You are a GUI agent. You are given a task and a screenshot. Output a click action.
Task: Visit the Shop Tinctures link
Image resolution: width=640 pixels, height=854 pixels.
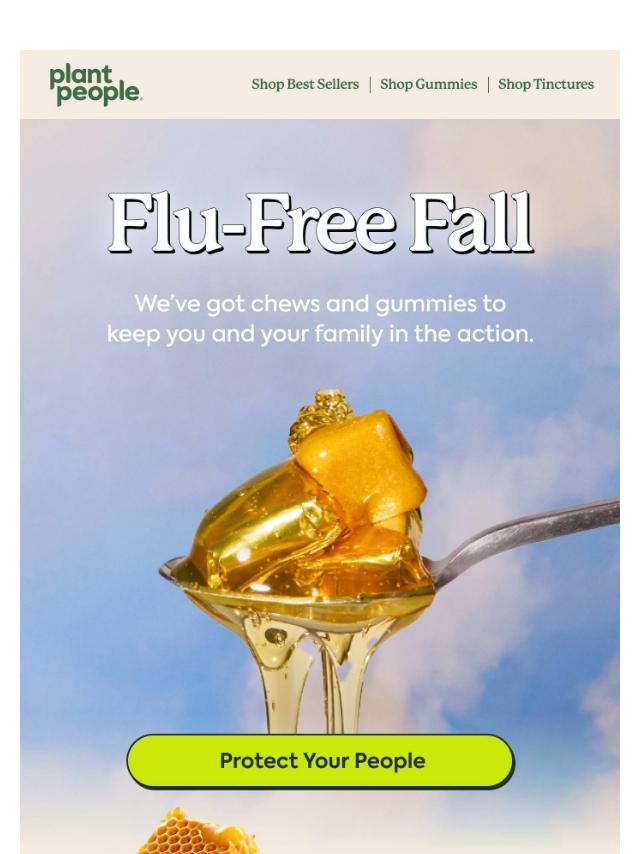coord(546,85)
